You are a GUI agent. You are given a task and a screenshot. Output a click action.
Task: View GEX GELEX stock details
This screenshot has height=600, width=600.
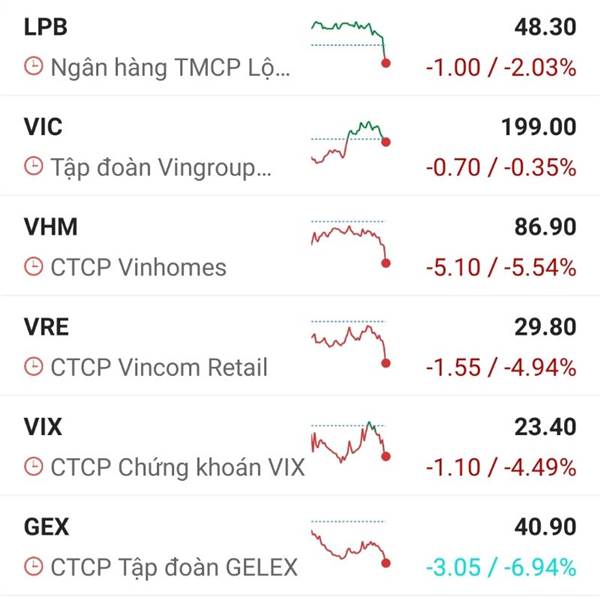[x=300, y=546]
